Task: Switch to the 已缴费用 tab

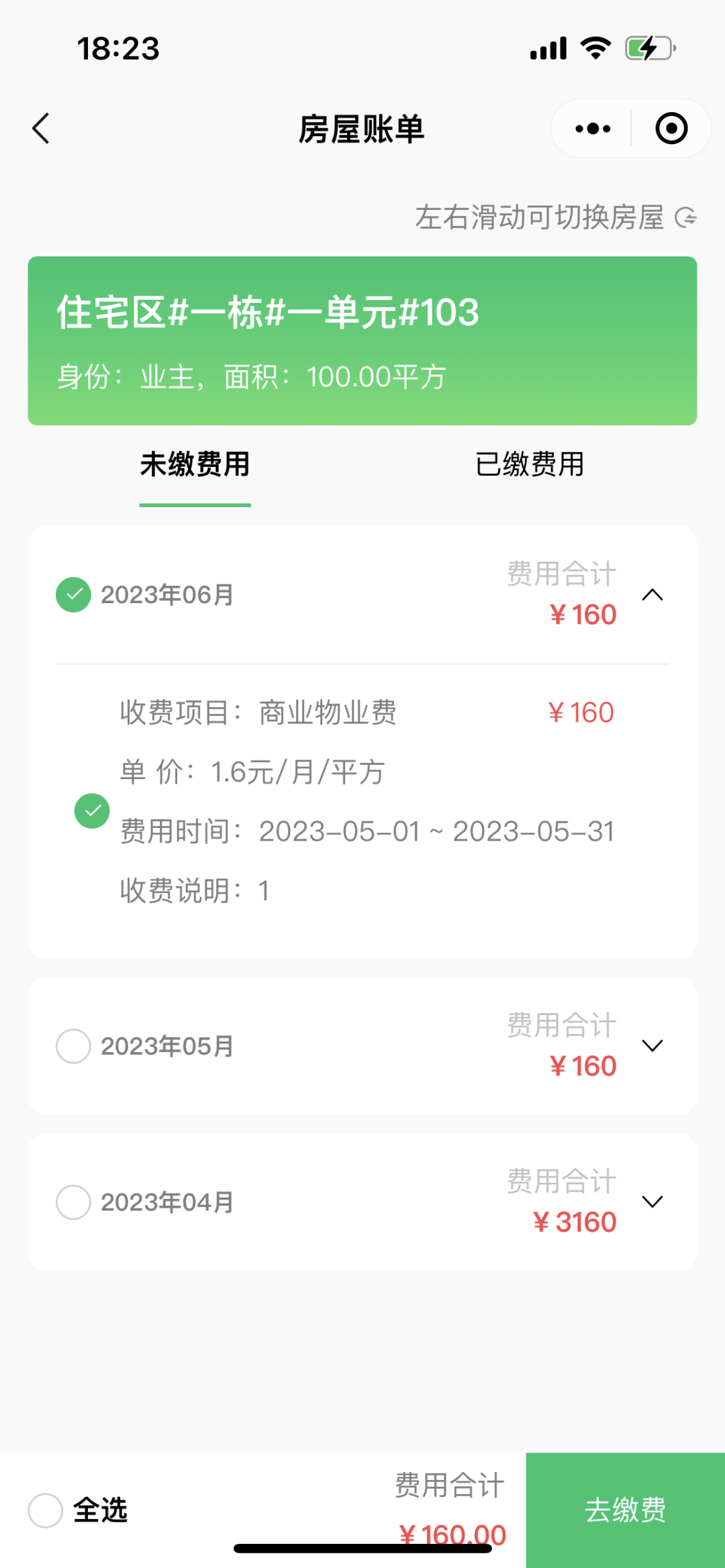Action: click(x=530, y=464)
